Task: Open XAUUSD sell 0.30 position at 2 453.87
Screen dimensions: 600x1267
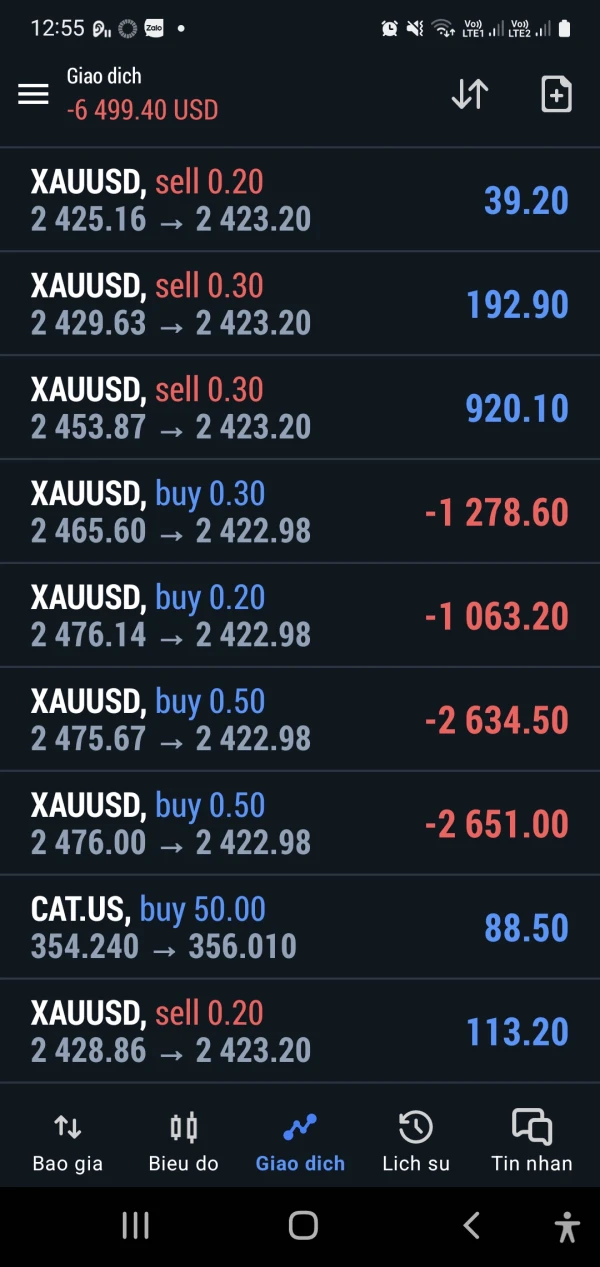Action: click(x=300, y=408)
